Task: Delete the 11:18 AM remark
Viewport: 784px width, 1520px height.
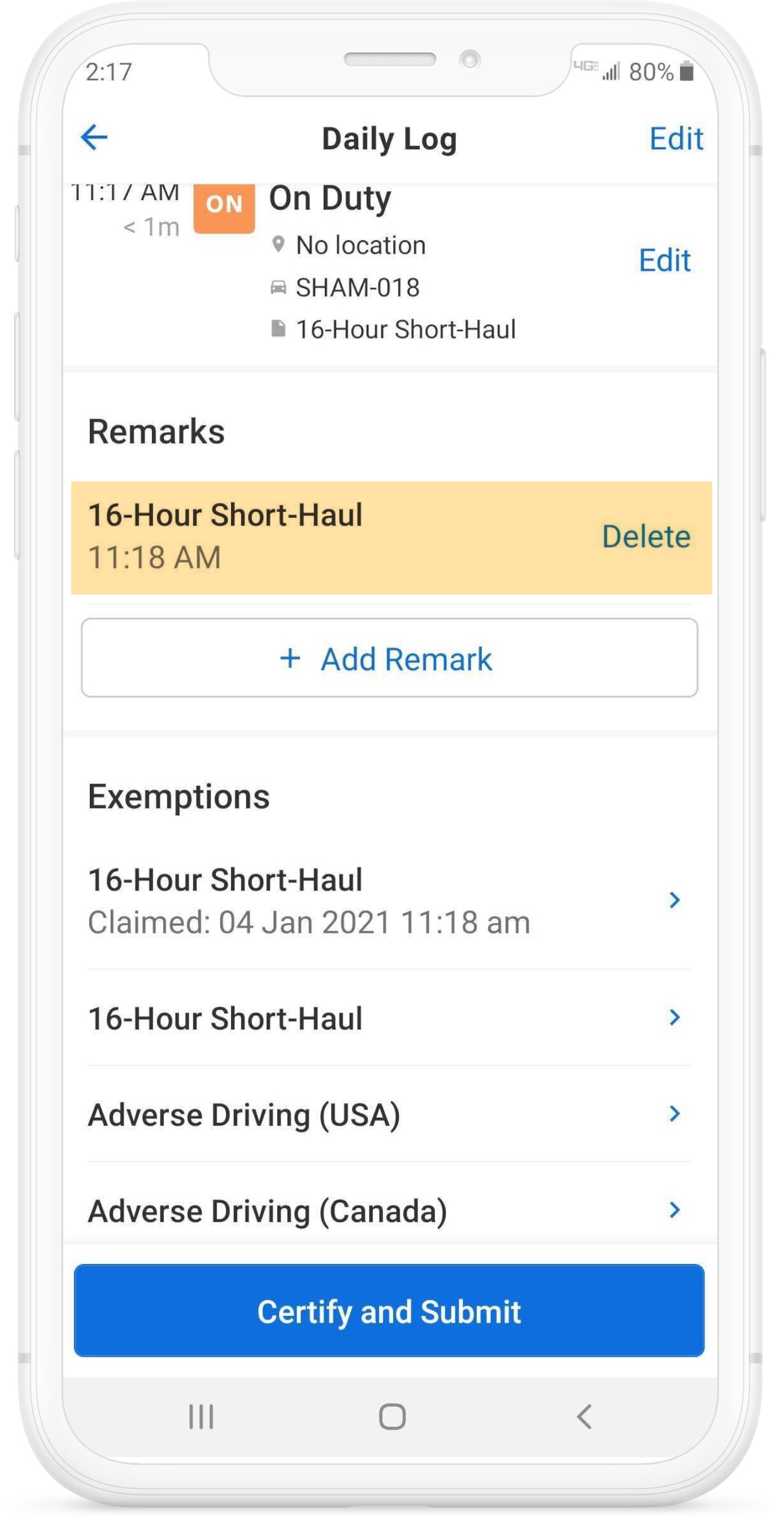Action: pyautogui.click(x=646, y=536)
